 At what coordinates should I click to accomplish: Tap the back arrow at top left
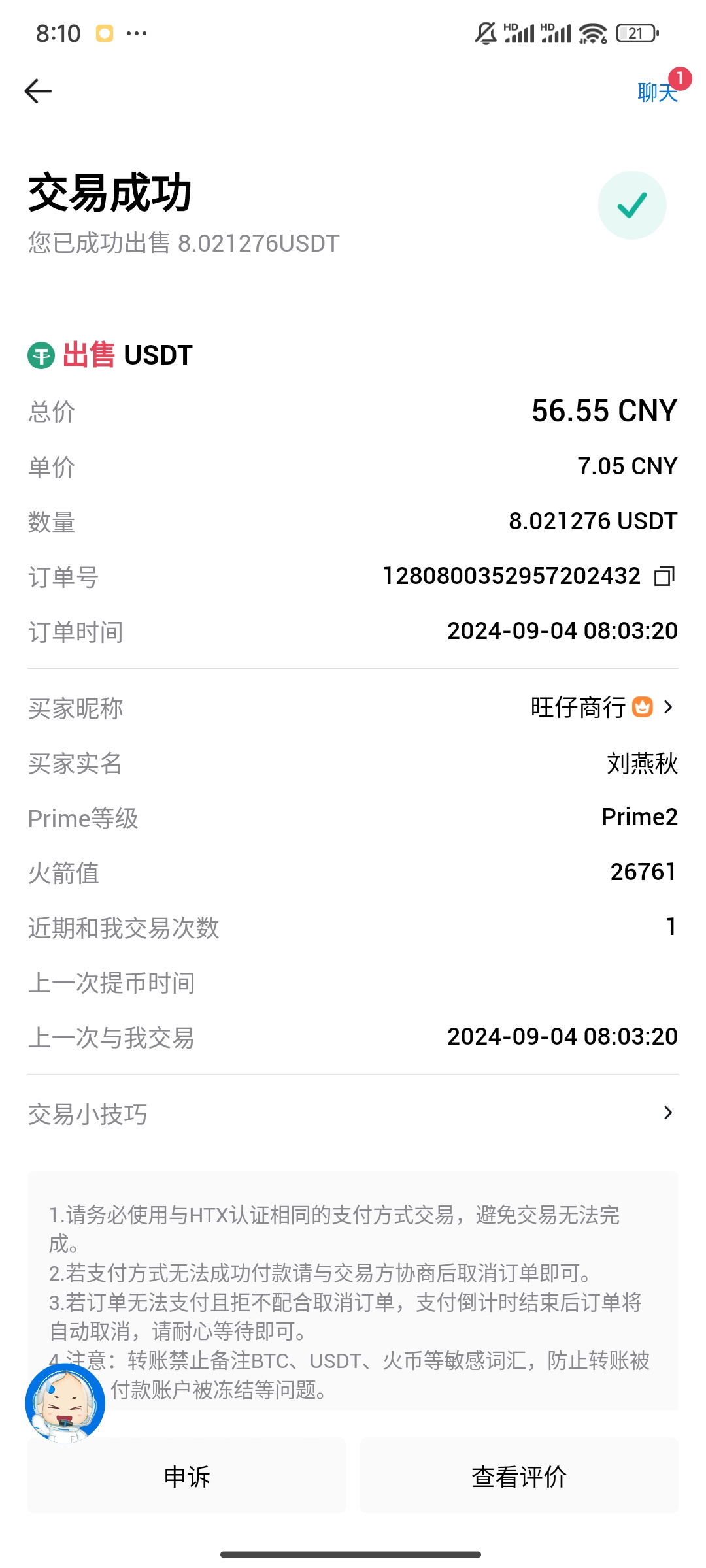point(37,90)
